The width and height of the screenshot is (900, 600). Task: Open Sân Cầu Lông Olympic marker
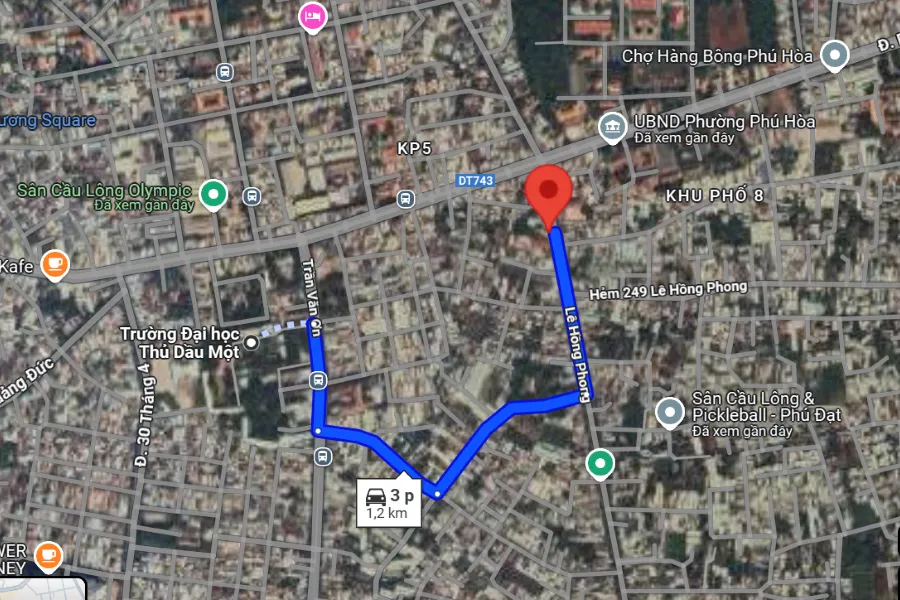(212, 194)
